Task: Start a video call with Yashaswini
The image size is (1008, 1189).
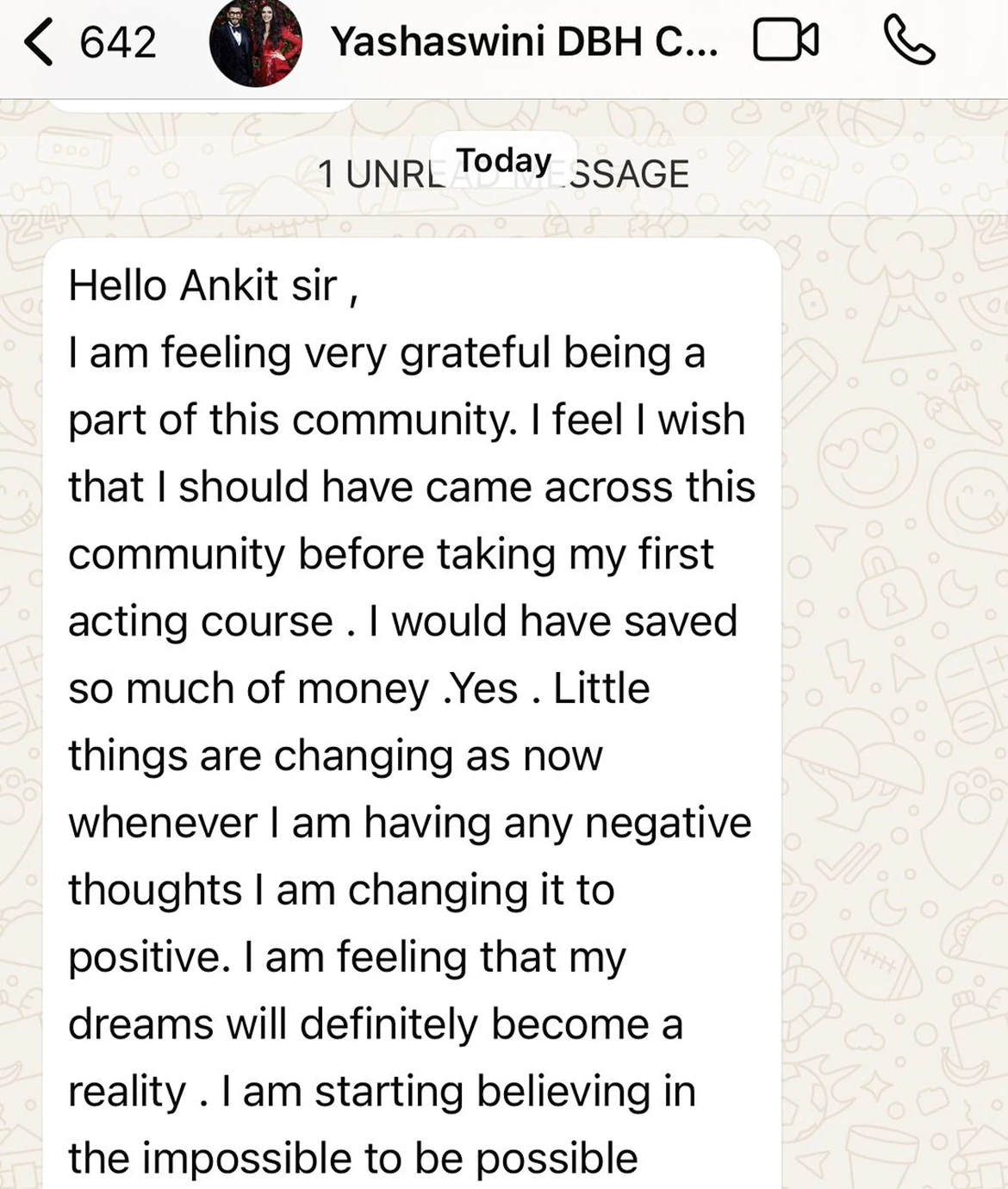Action: point(785,41)
